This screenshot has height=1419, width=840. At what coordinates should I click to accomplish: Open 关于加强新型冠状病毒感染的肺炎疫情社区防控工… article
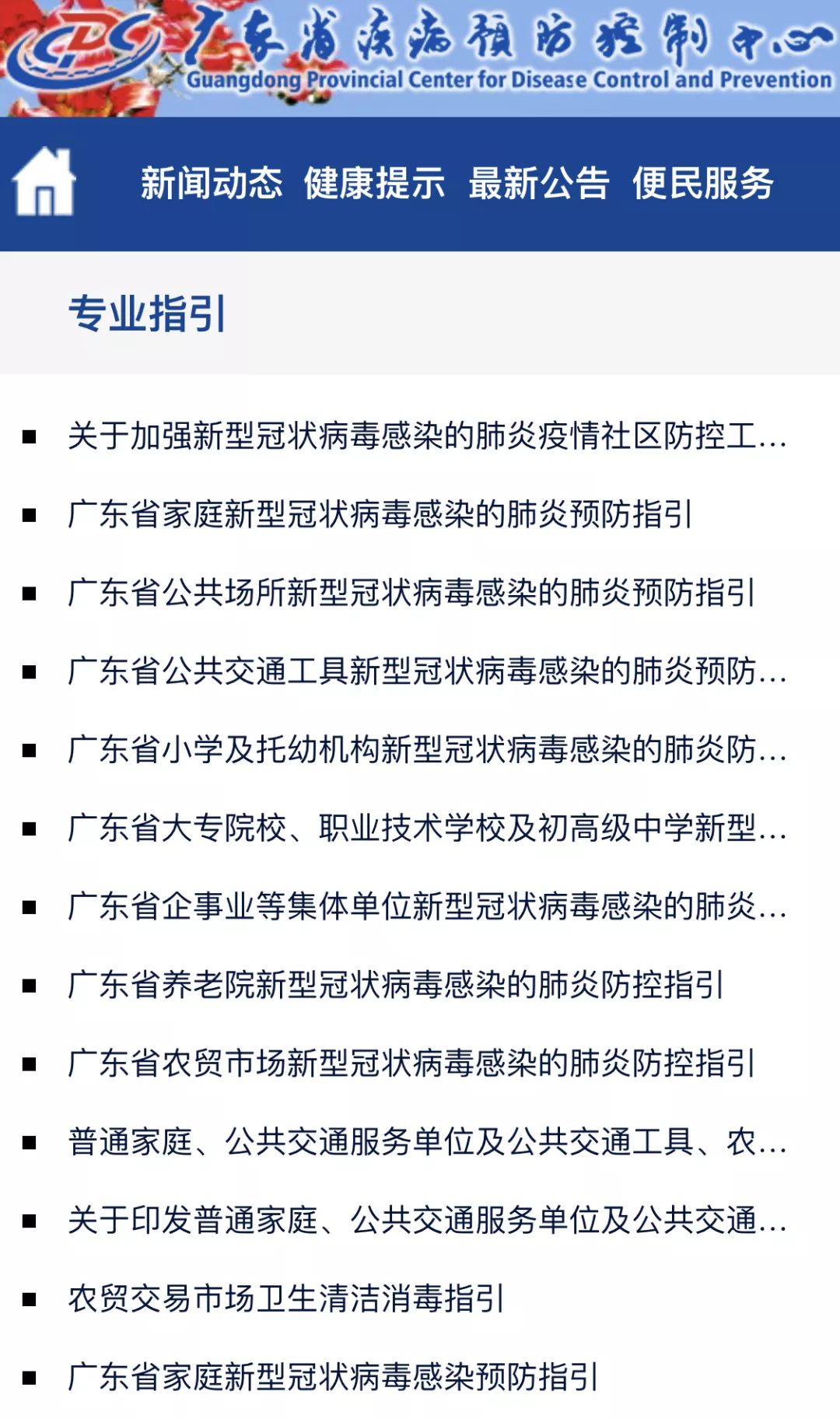coord(426,436)
